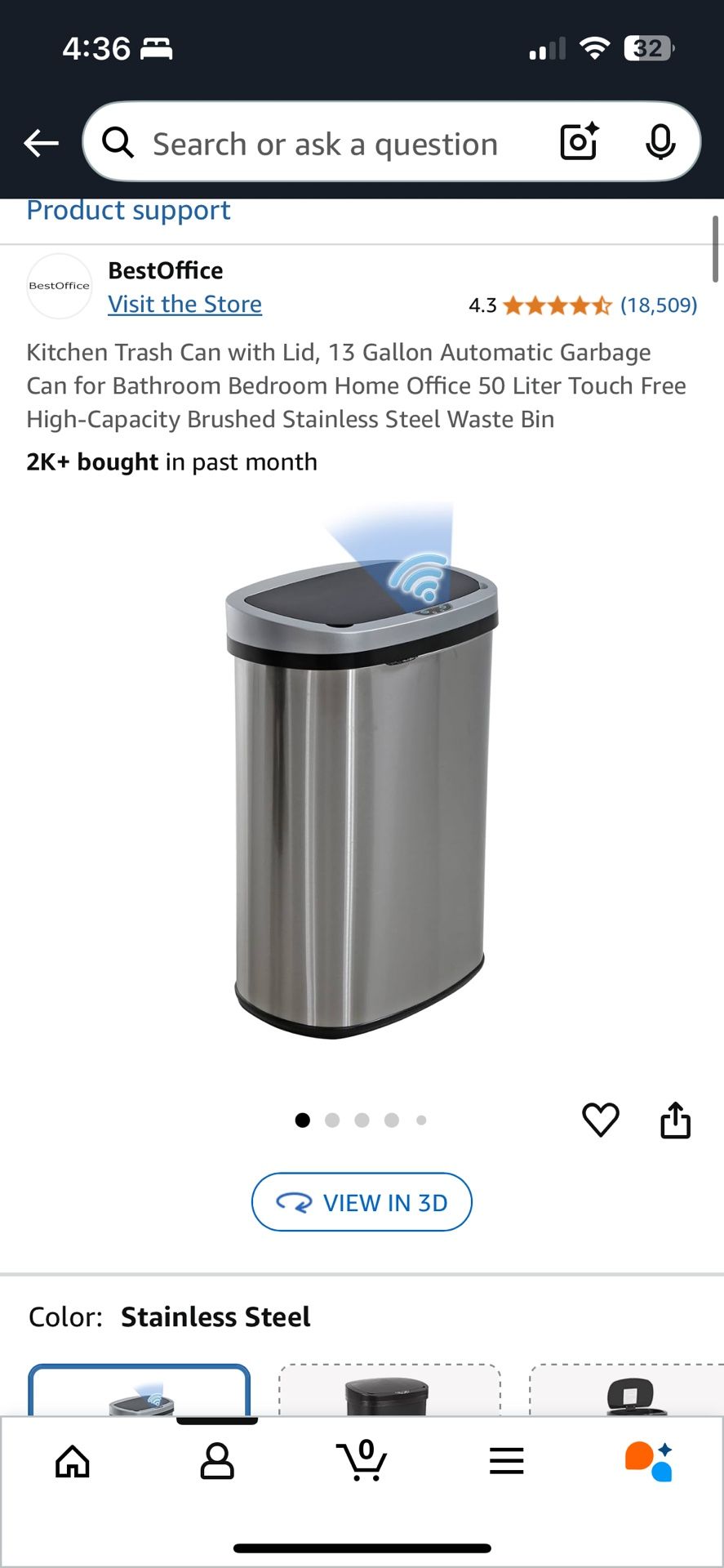Choose the black color option

click(389, 1392)
